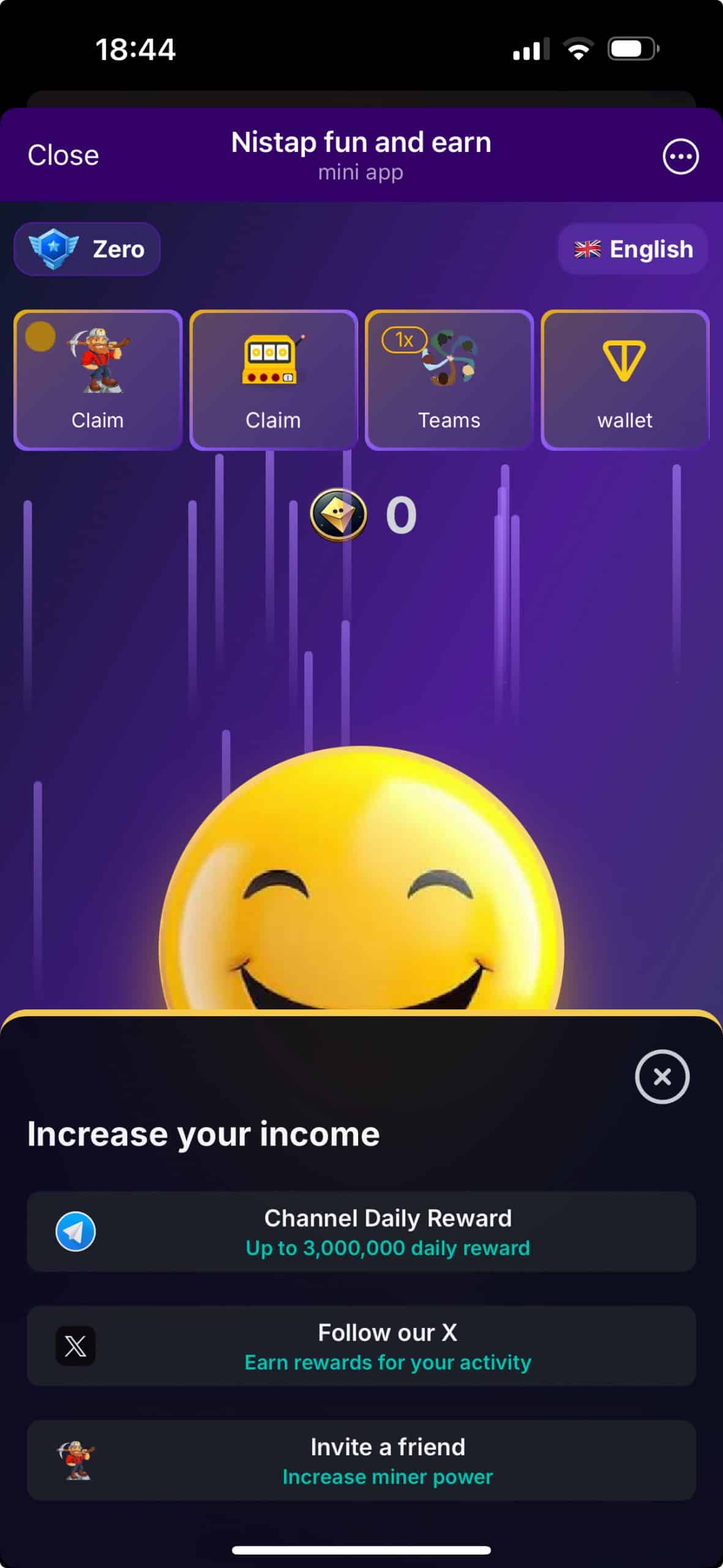
Task: Close the Nistap mini app
Action: coord(63,156)
